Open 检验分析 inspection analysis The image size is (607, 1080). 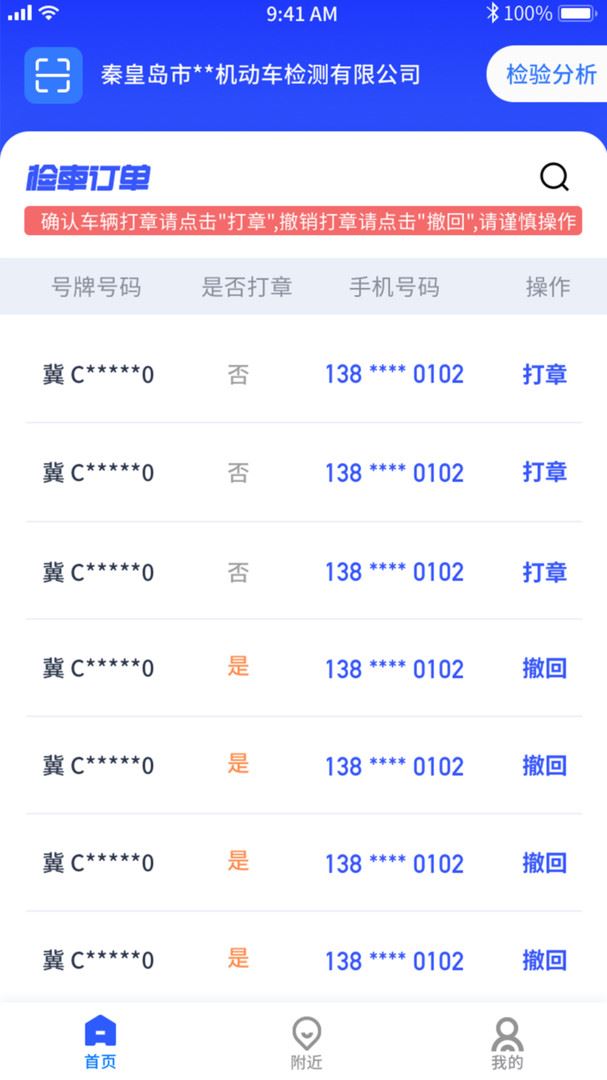(x=549, y=75)
